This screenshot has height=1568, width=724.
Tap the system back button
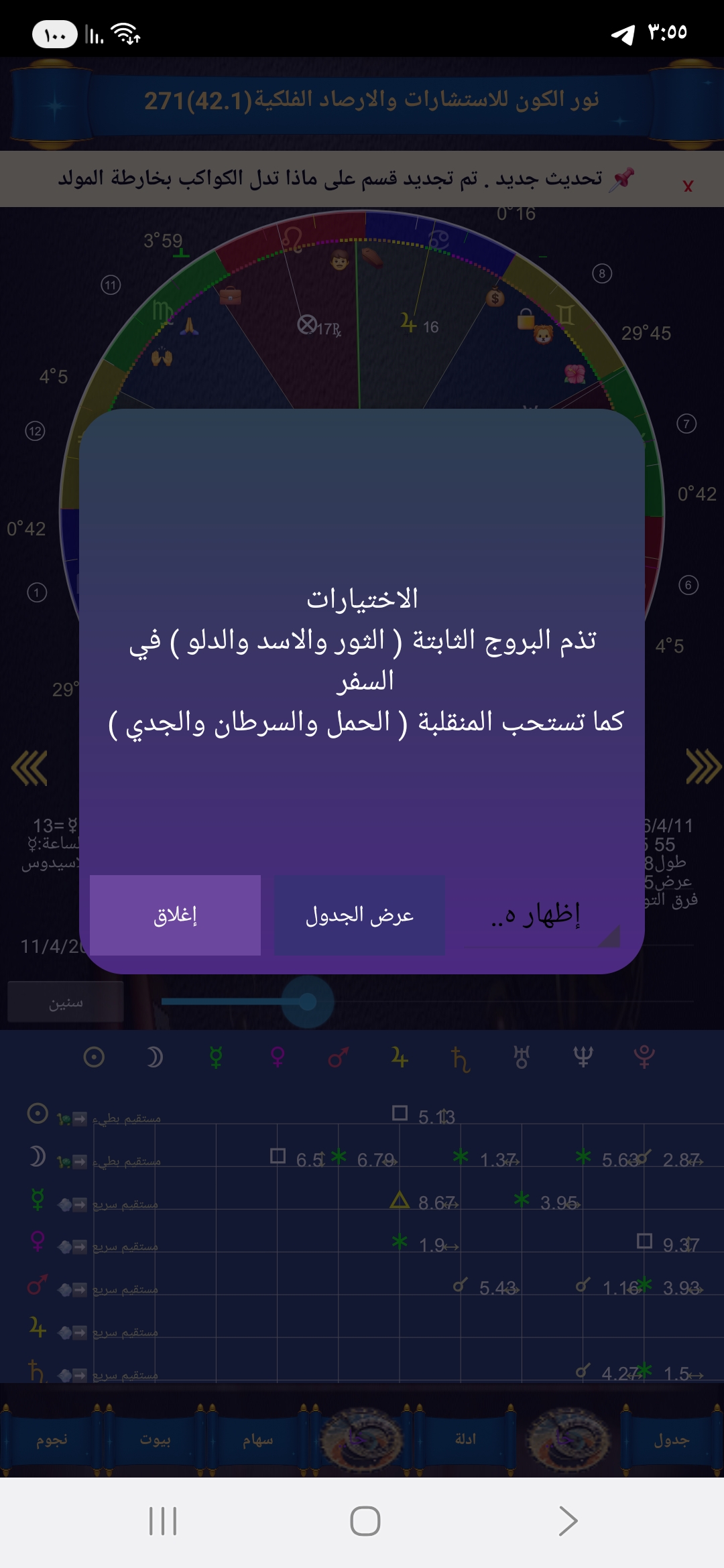click(567, 1520)
